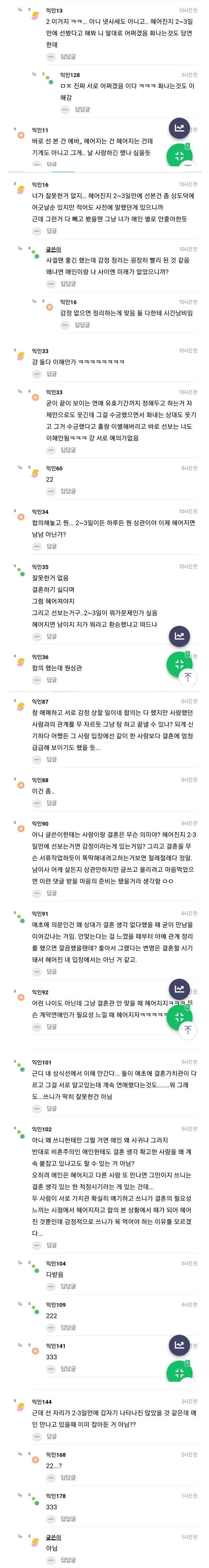Image resolution: width=209 pixels, height=1568 pixels.
Task: Reply to 익인34's comment
Action: pyautogui.click(x=52, y=546)
